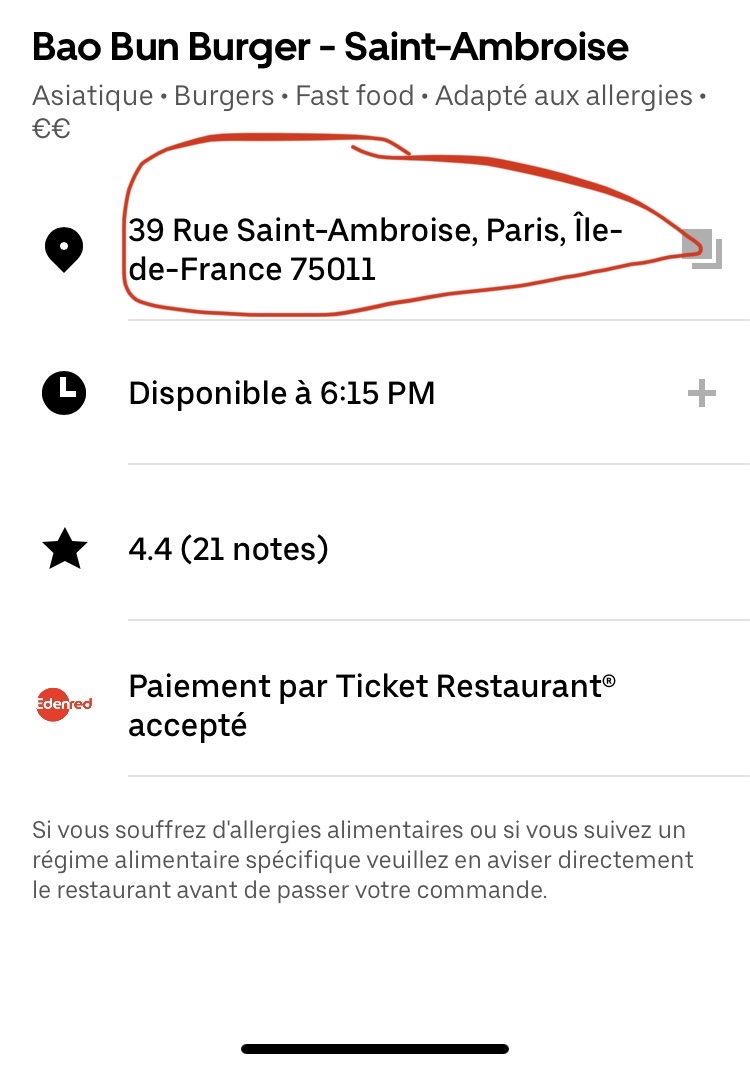Expand the opening hours with plus icon
The height and width of the screenshot is (1070, 750).
702,394
